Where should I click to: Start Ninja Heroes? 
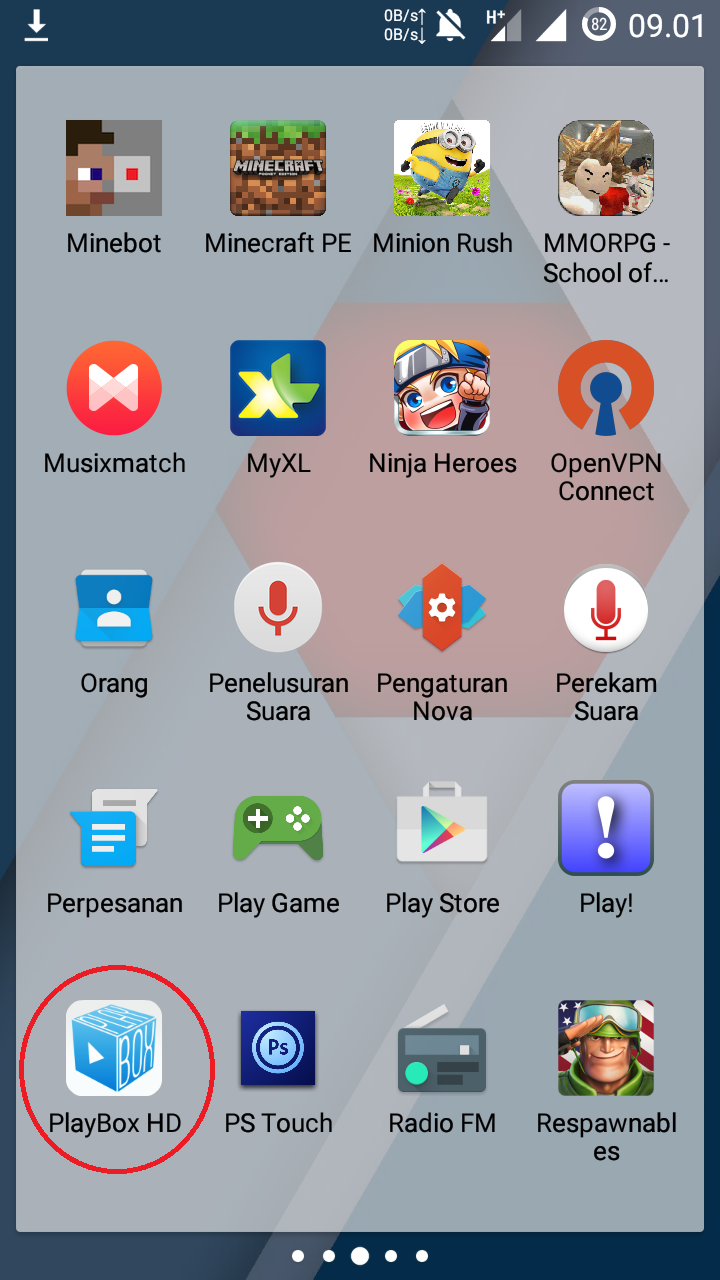[x=442, y=388]
